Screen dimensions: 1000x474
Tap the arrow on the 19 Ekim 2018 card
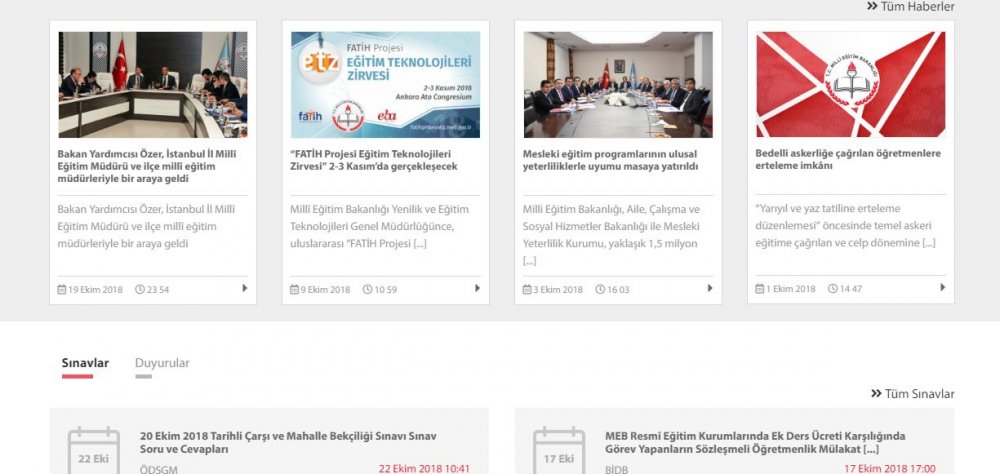point(245,288)
